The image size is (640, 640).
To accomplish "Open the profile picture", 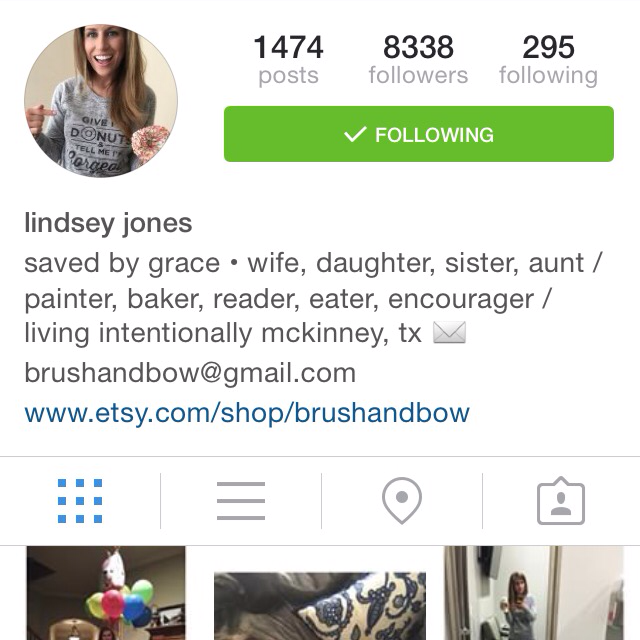I will click(x=100, y=101).
